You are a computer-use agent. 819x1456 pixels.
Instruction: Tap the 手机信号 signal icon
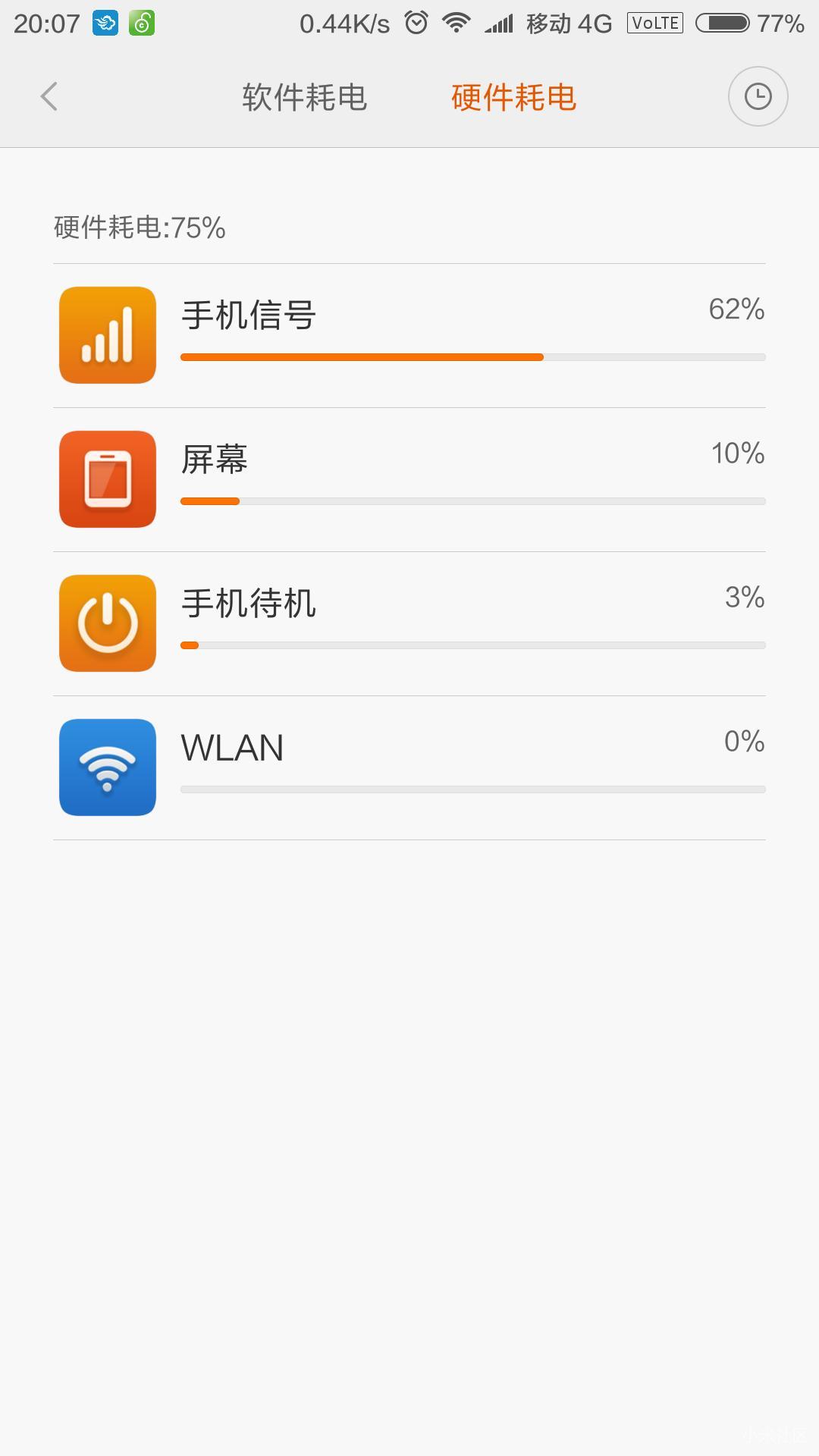(107, 334)
